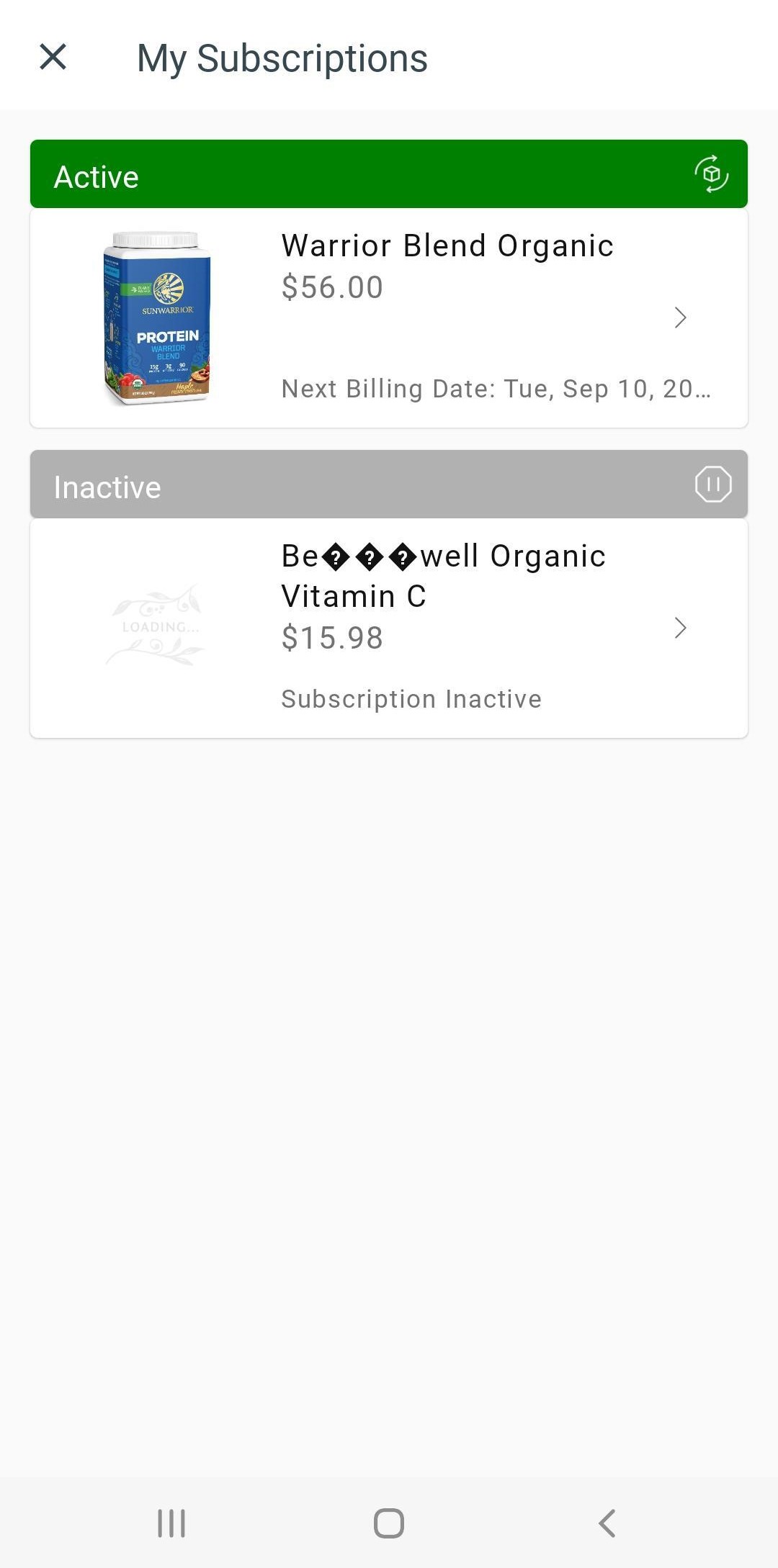Open the inactive Organic Vitamin C subscription
Screen dimensions: 778x1568
pos(389,628)
